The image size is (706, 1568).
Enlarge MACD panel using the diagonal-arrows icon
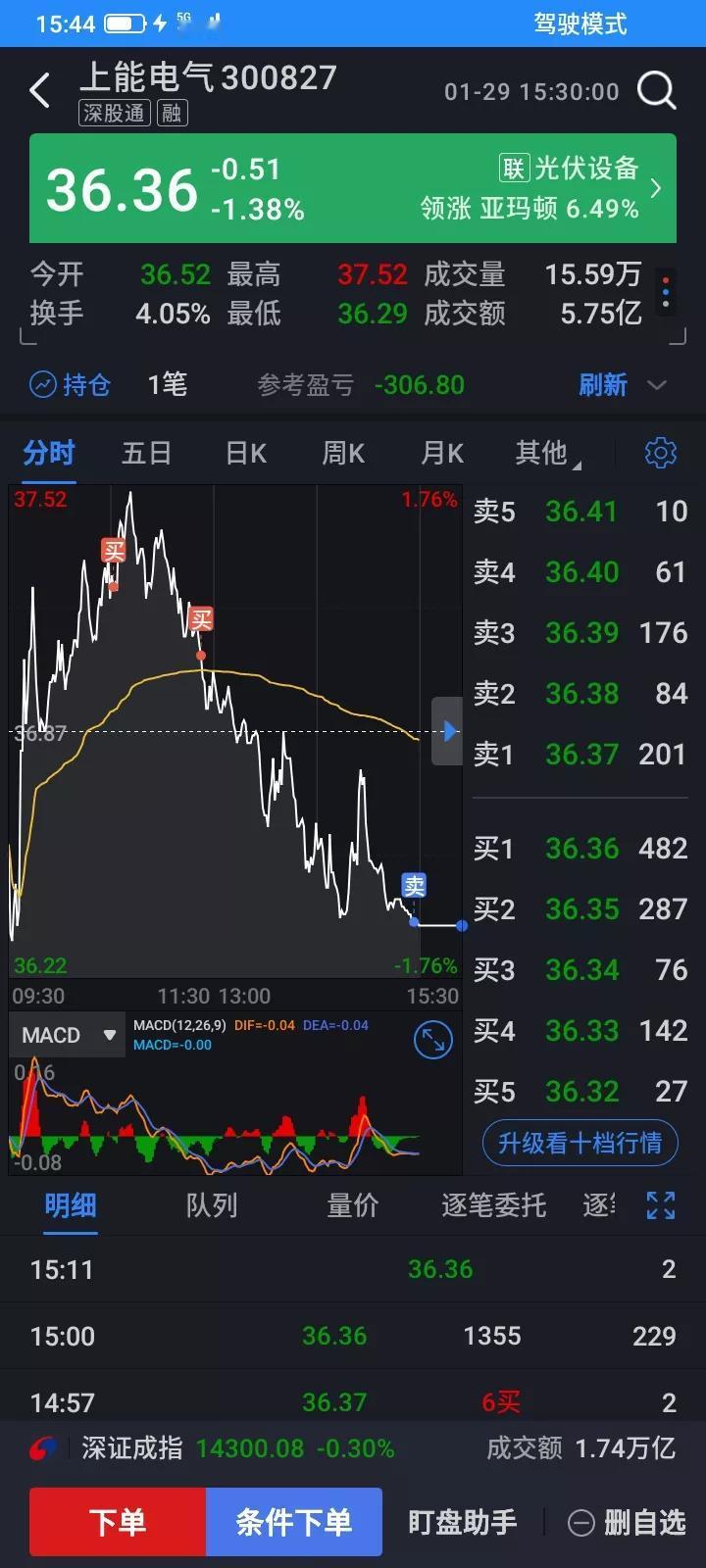[431, 1039]
